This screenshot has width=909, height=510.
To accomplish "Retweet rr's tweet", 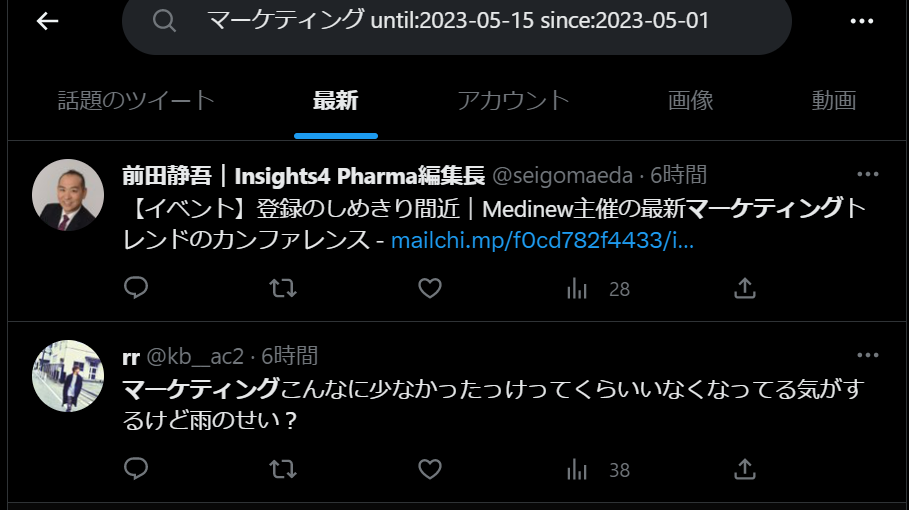I will pos(283,469).
